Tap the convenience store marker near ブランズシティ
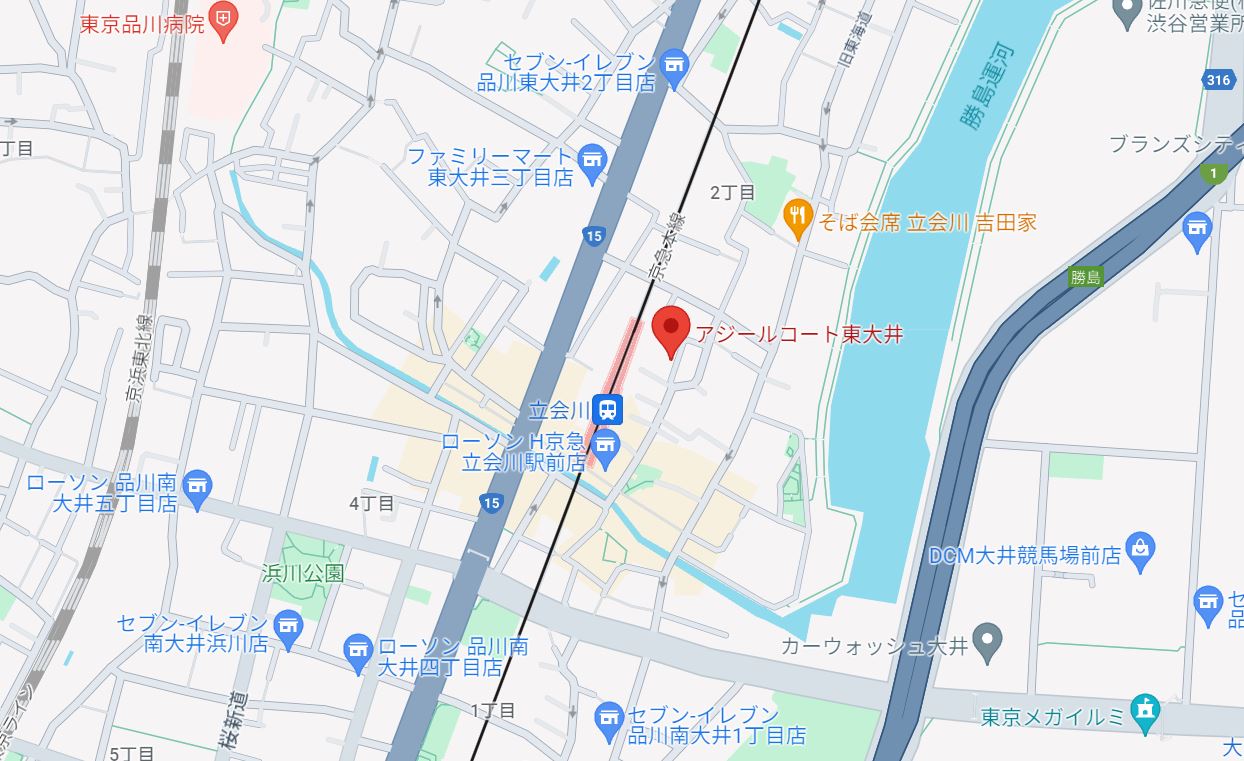 [x=1196, y=228]
